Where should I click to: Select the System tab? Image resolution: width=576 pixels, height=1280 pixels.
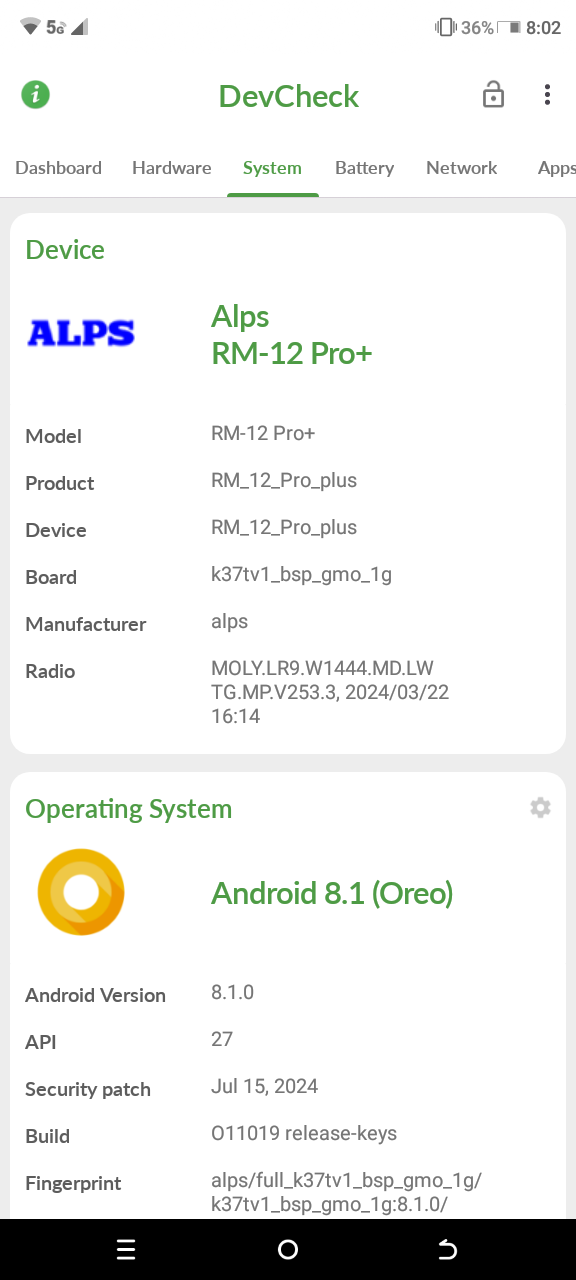click(272, 168)
